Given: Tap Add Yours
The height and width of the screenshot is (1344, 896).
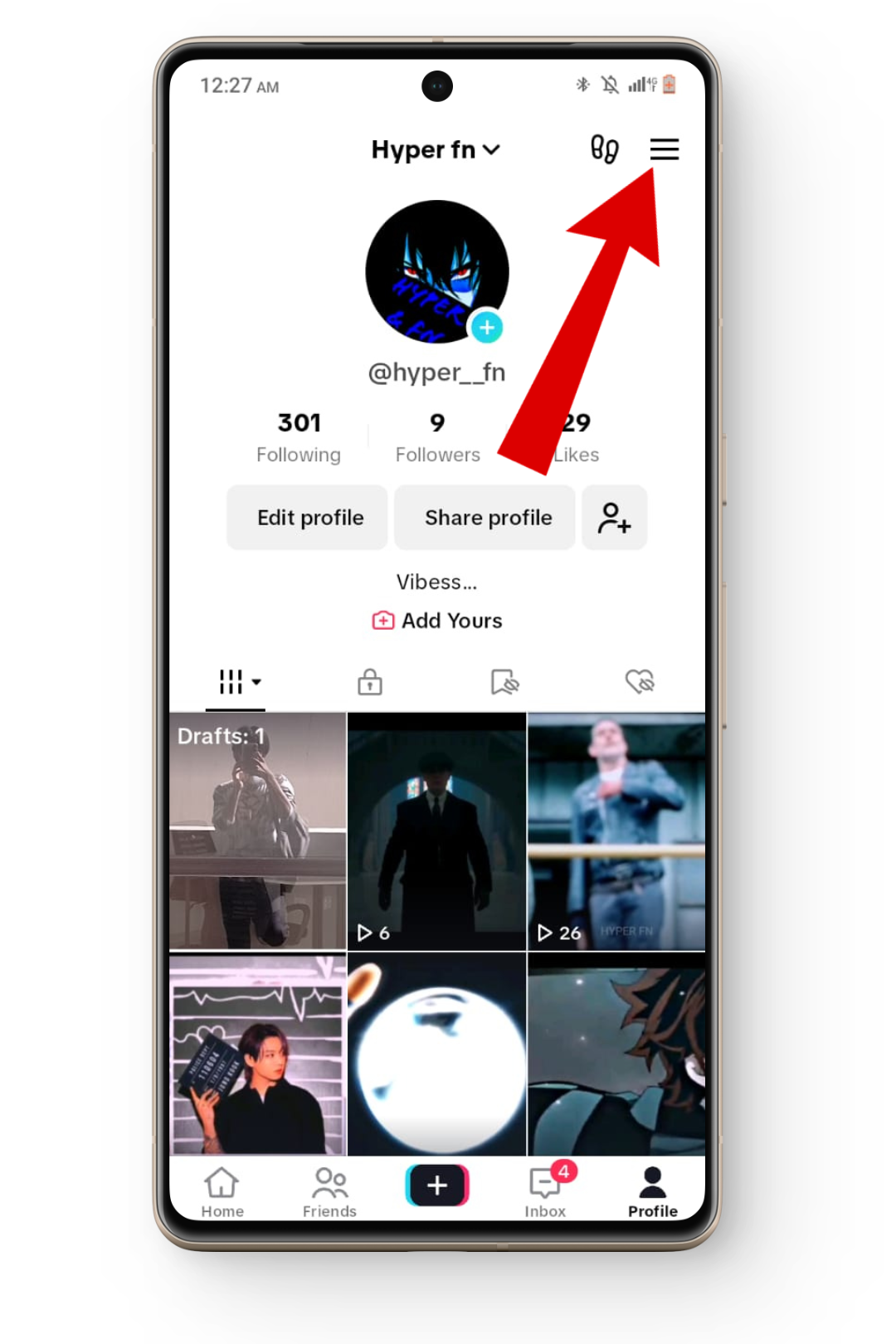Looking at the screenshot, I should pos(437,621).
